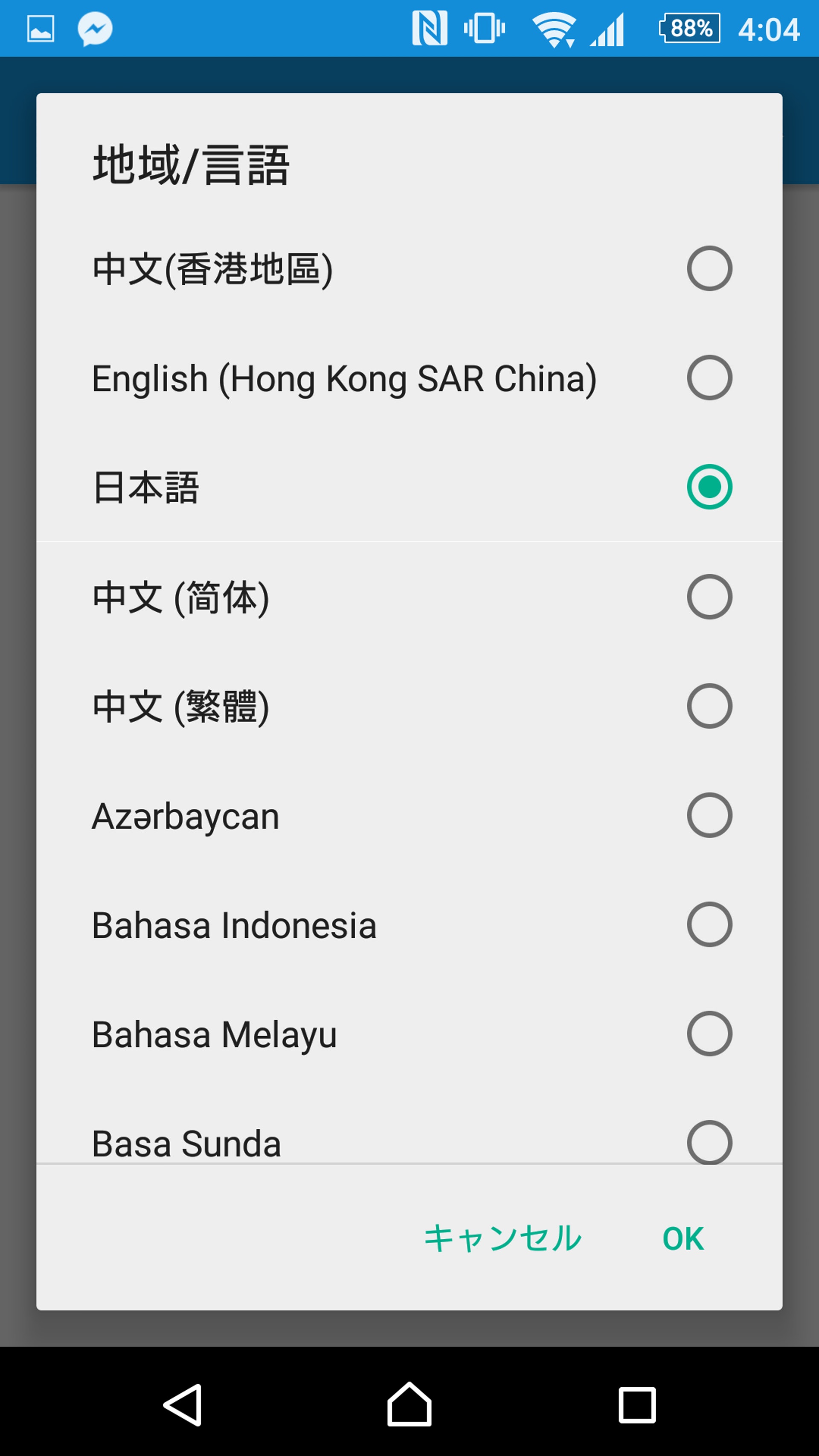The height and width of the screenshot is (1456, 819).
Task: Choose 中文 (繁體) from the list
Action: tap(709, 706)
